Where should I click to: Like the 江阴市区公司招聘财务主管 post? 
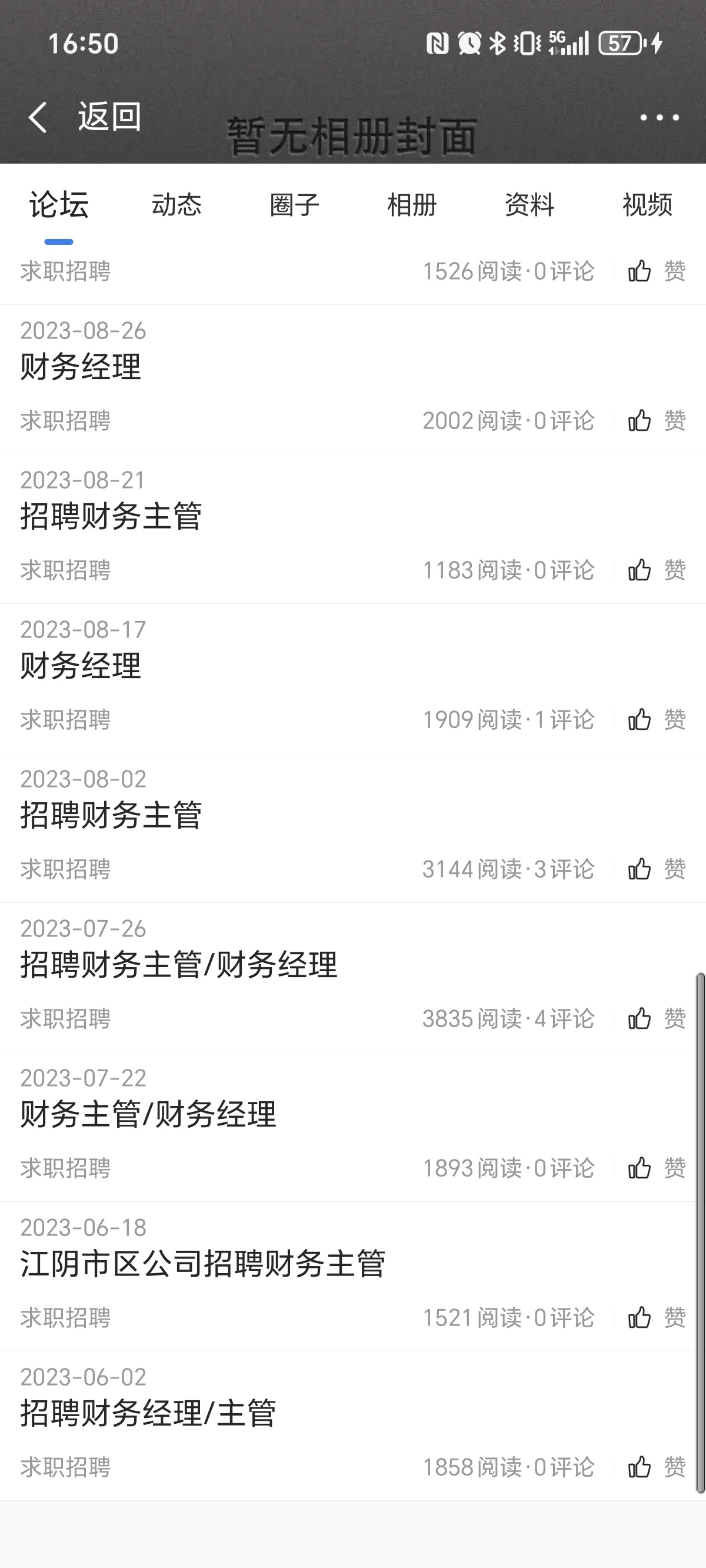(x=656, y=1318)
